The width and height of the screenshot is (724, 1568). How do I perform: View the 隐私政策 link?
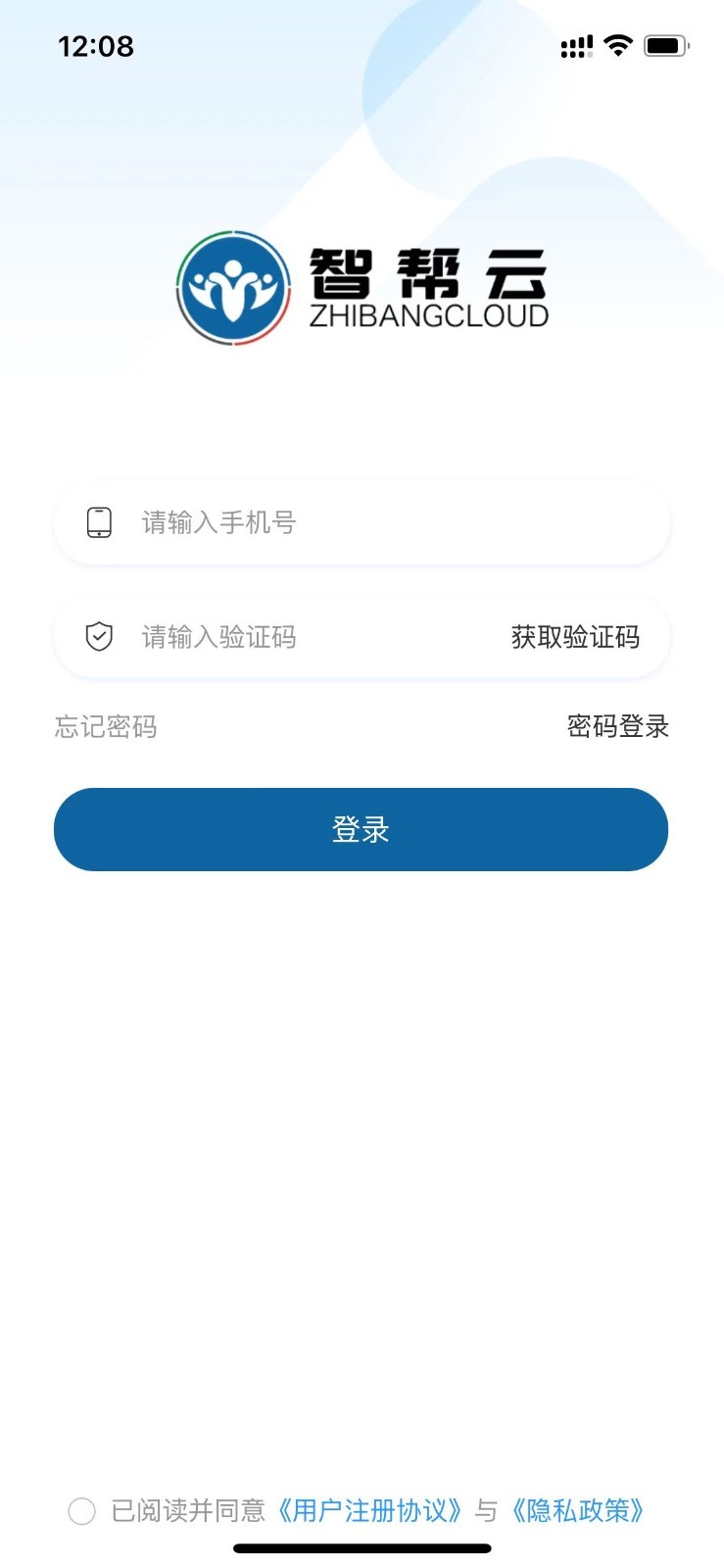click(x=578, y=1510)
